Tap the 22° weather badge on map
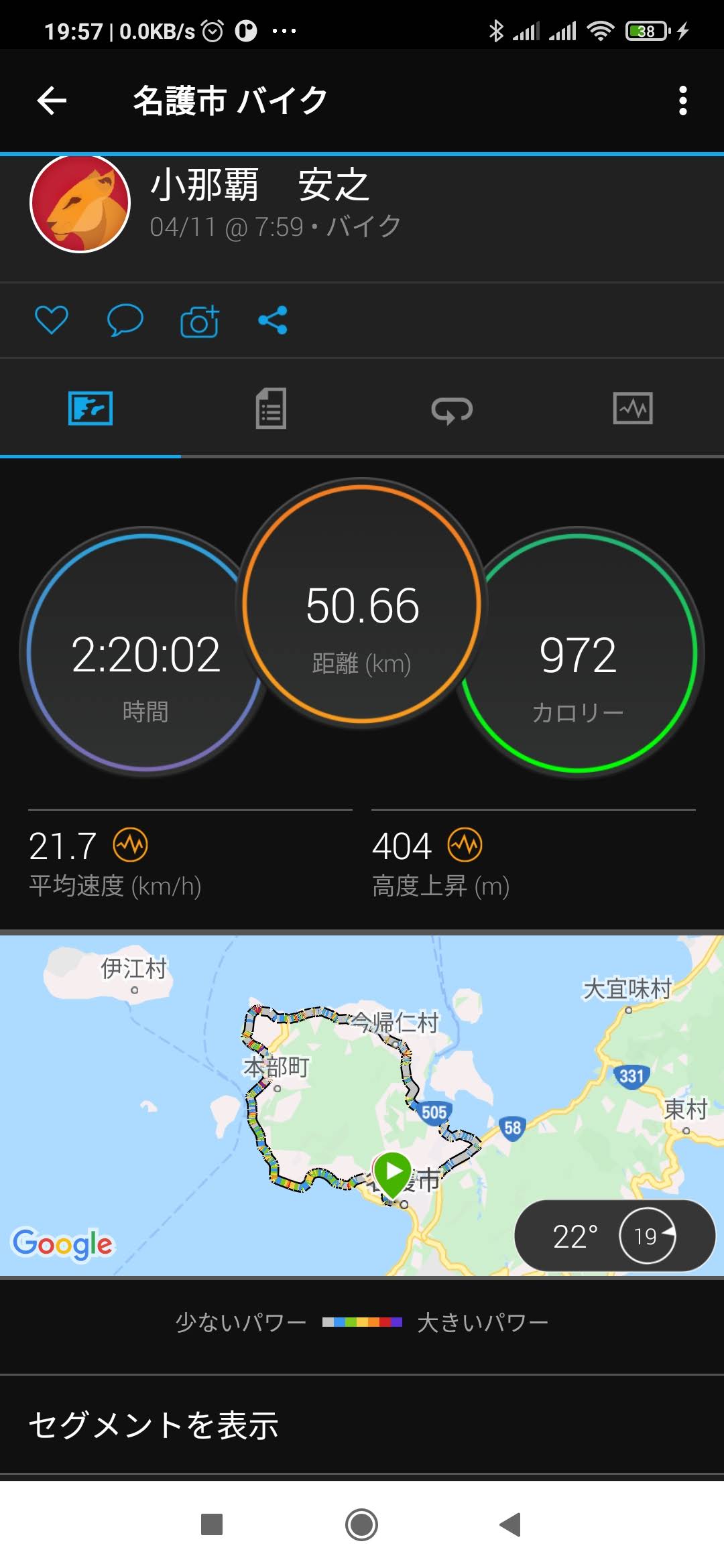 (x=615, y=1236)
